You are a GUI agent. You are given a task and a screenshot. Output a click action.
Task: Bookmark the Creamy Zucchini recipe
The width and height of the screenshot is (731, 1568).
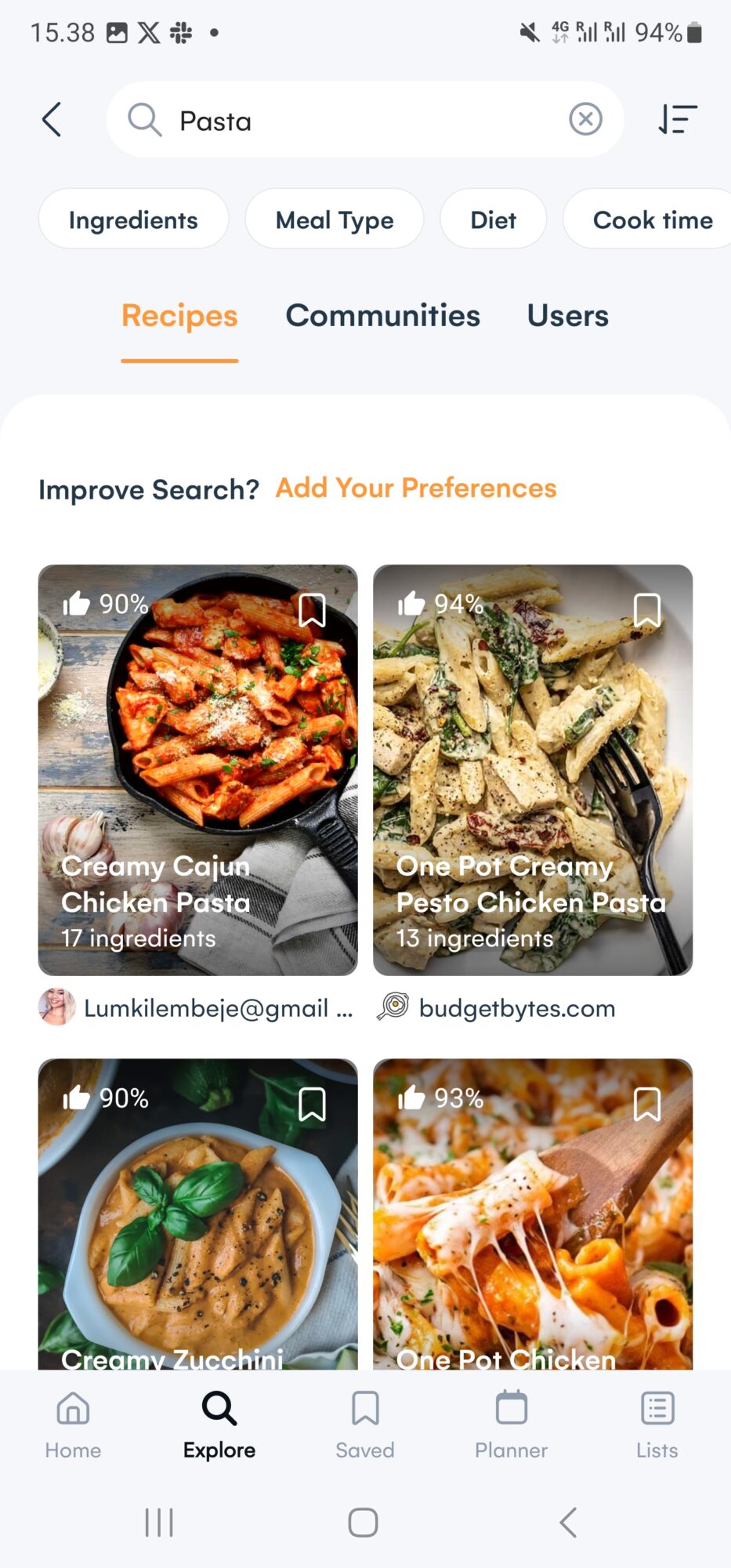click(312, 1103)
